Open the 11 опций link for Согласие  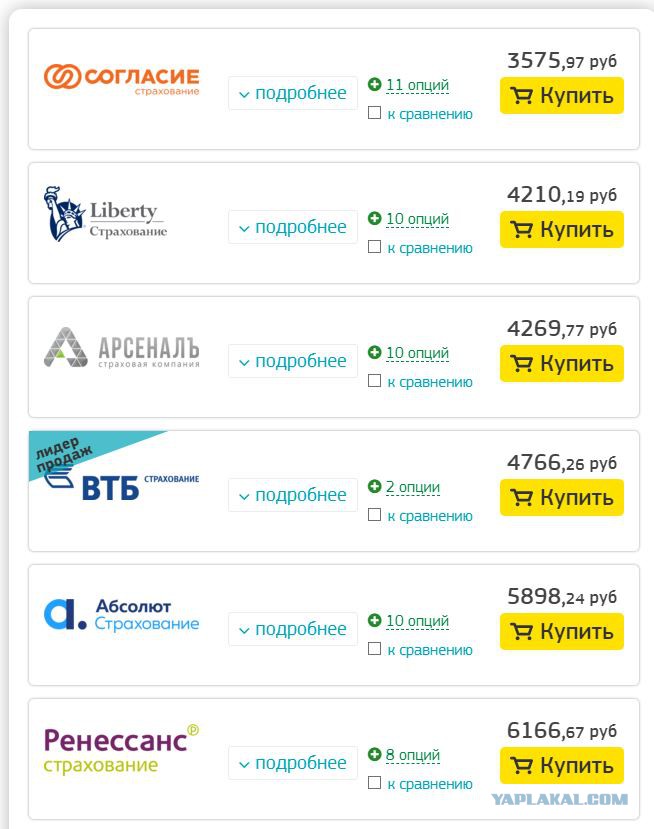point(417,85)
